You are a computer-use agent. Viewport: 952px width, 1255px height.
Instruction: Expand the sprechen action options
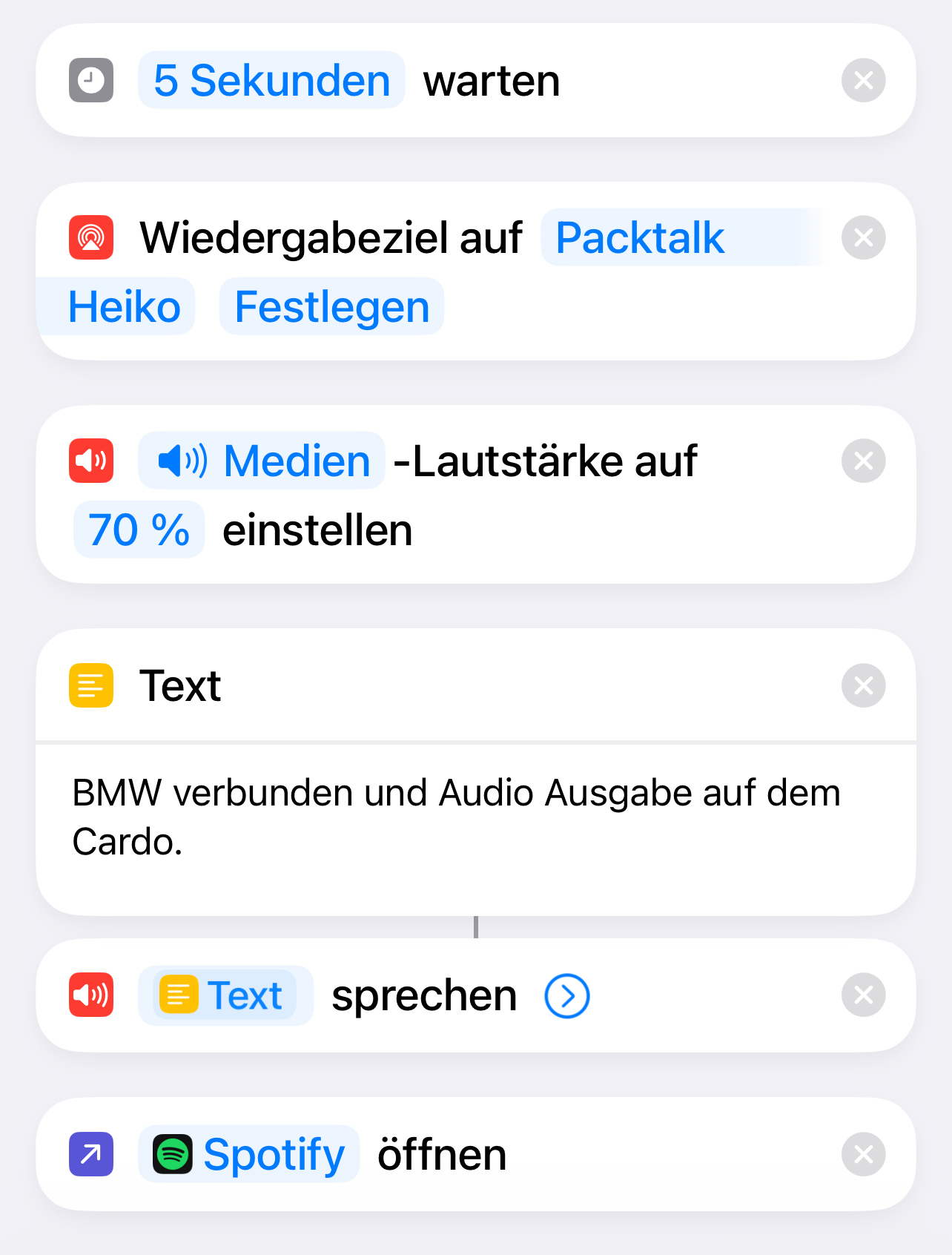(x=567, y=995)
